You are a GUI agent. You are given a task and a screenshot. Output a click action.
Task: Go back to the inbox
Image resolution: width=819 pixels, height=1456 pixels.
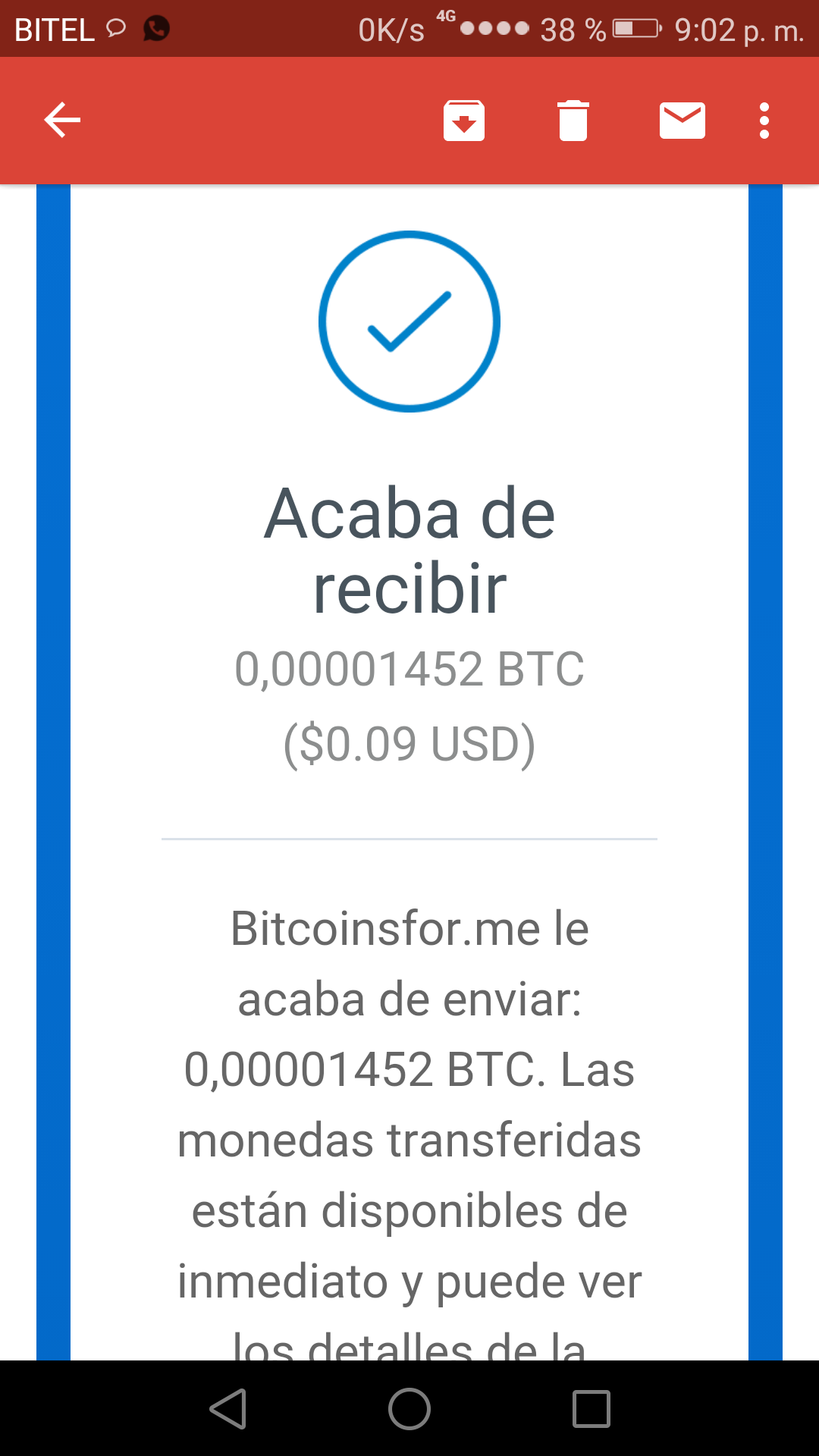(62, 120)
